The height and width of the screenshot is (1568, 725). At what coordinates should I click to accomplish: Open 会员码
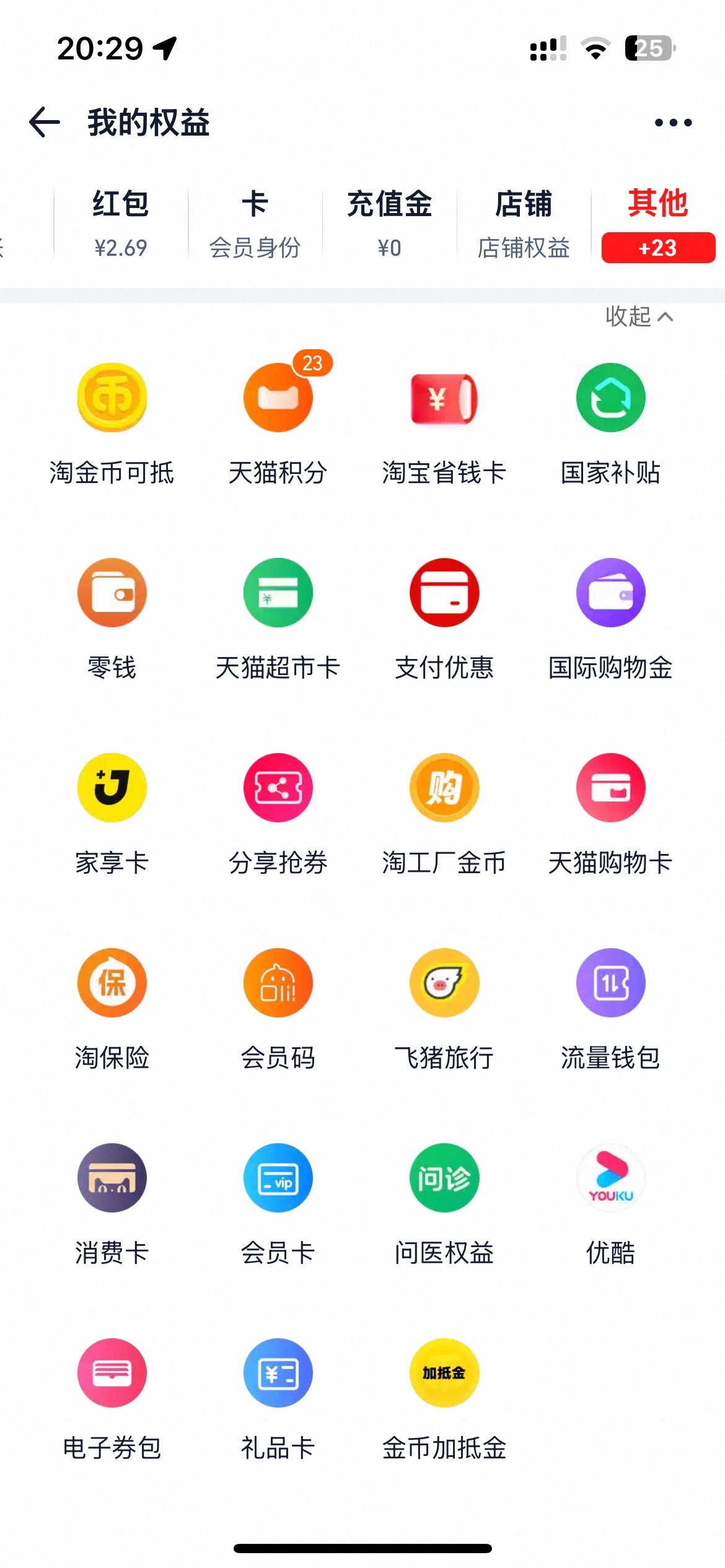(x=278, y=983)
